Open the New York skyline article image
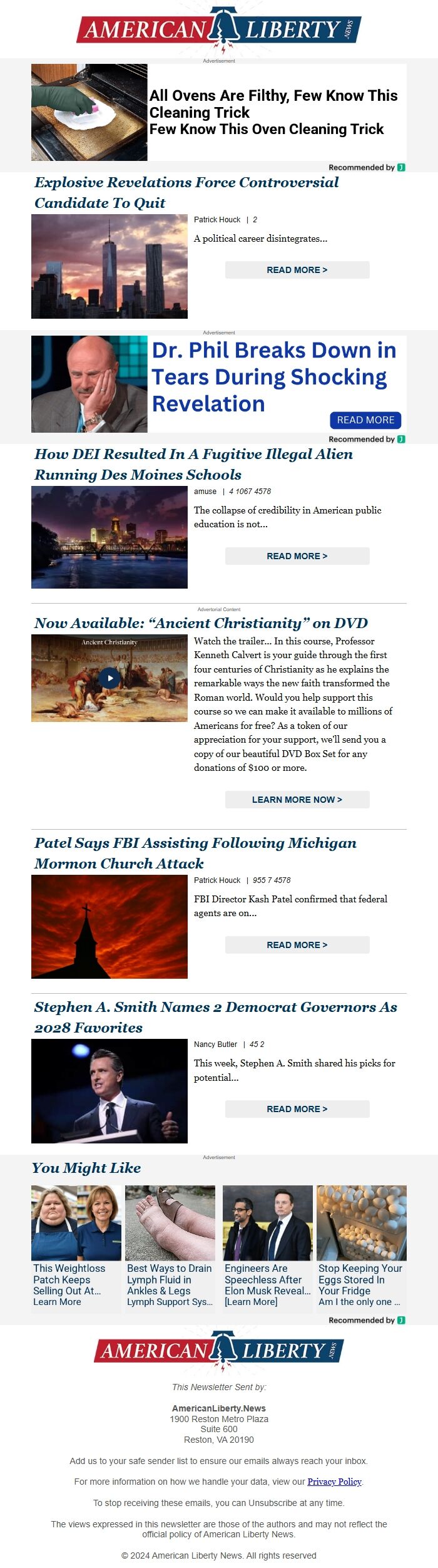438x1568 pixels. coord(109,266)
